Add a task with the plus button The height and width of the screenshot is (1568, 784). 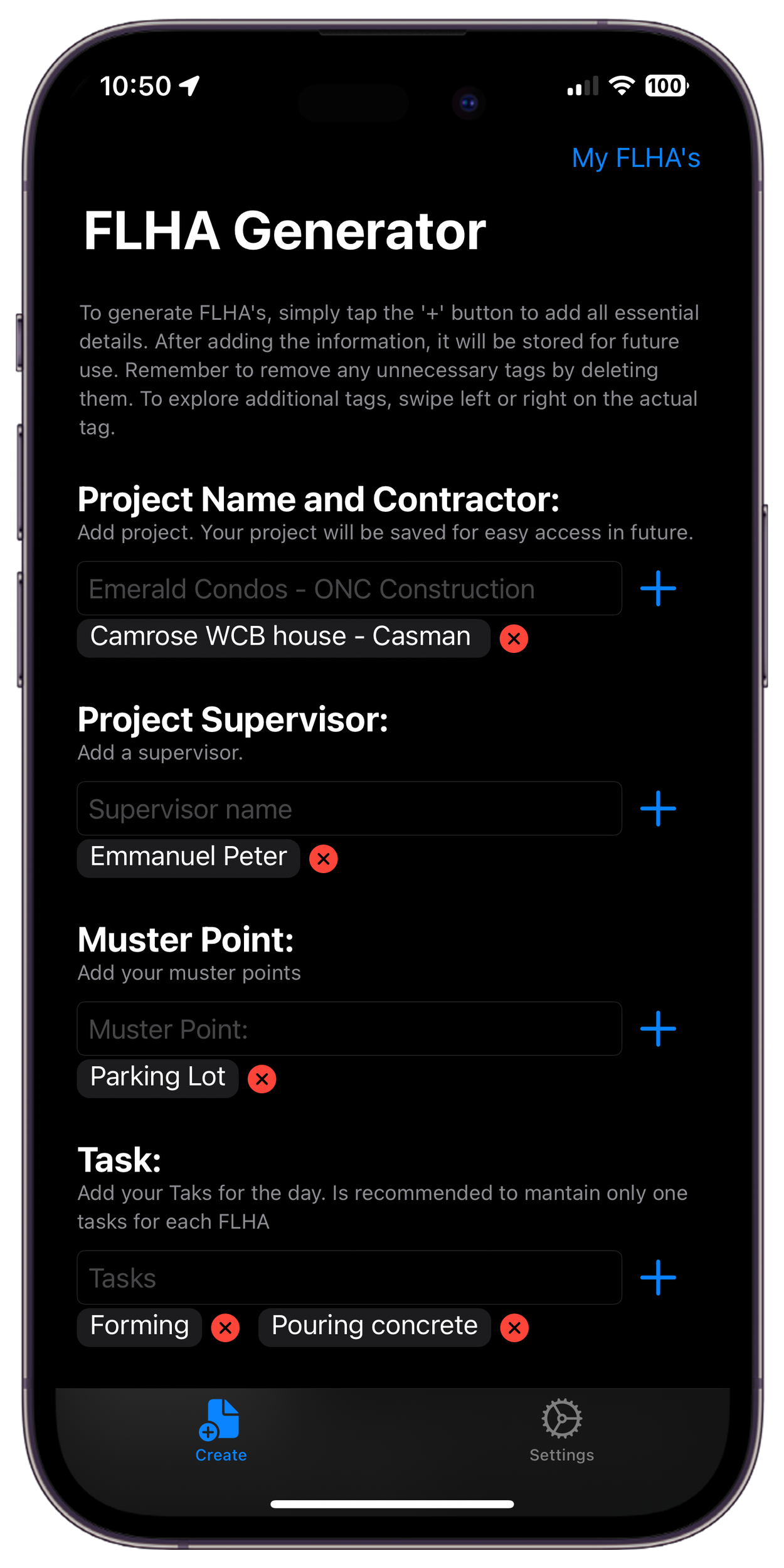tap(658, 1278)
